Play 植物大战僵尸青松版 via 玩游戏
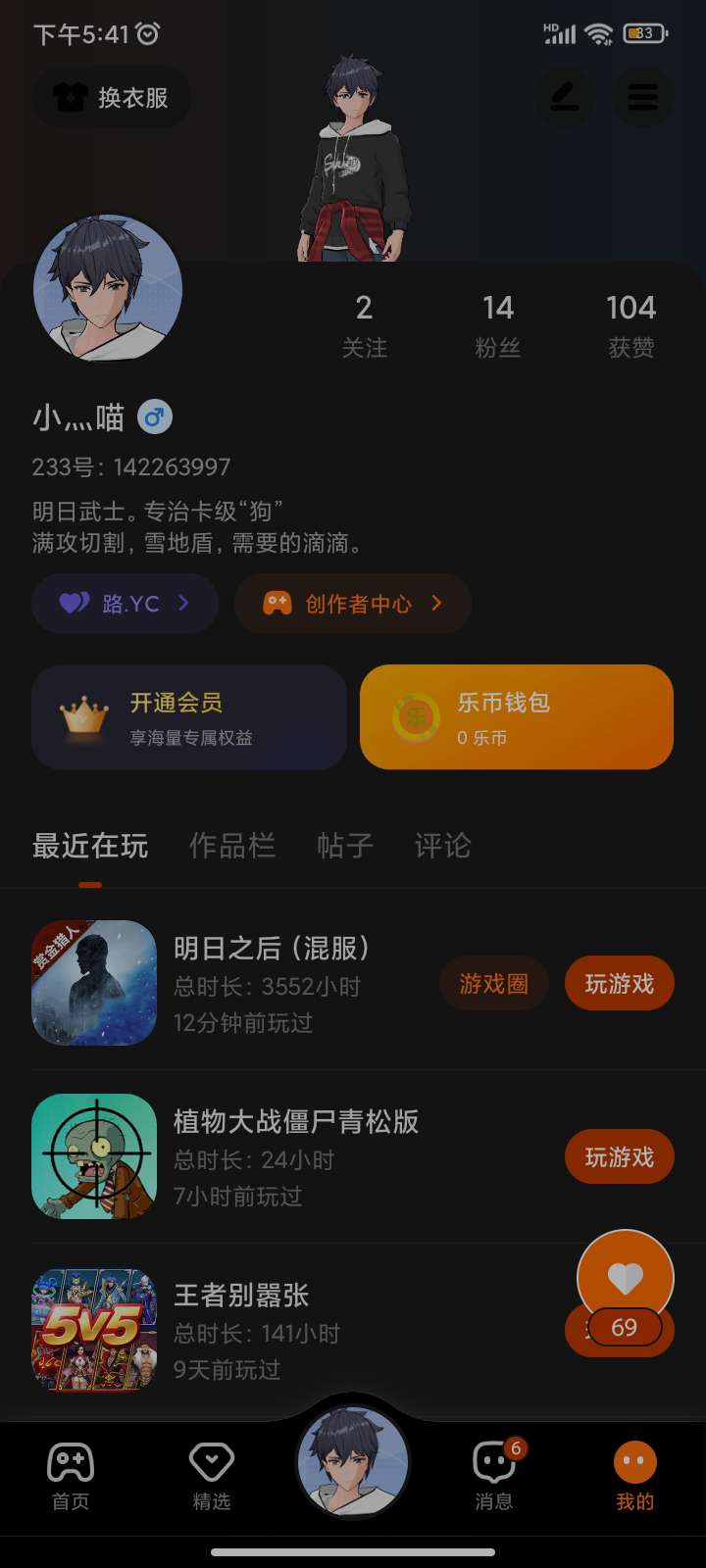Viewport: 706px width, 1568px height. 619,1157
